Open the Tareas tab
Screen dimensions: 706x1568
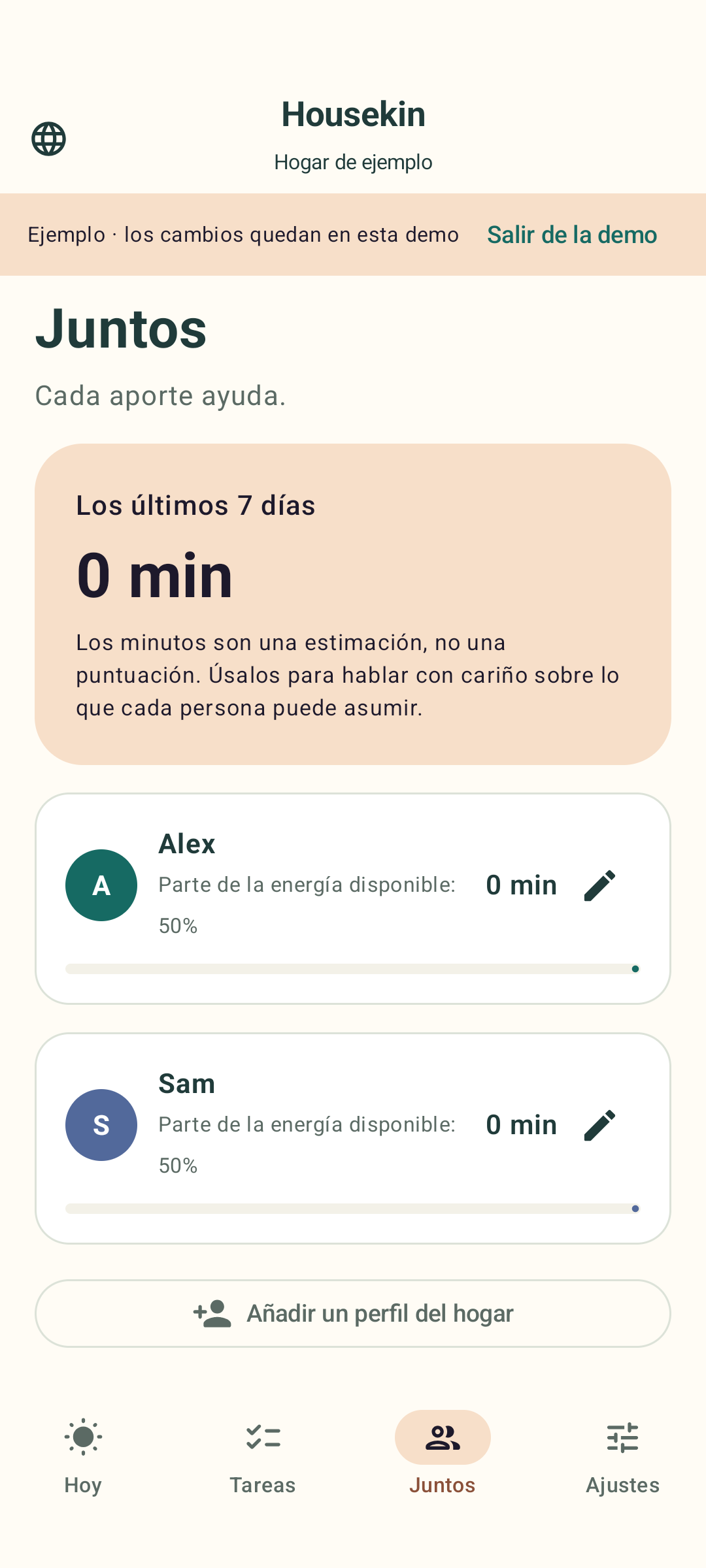coord(263,1456)
